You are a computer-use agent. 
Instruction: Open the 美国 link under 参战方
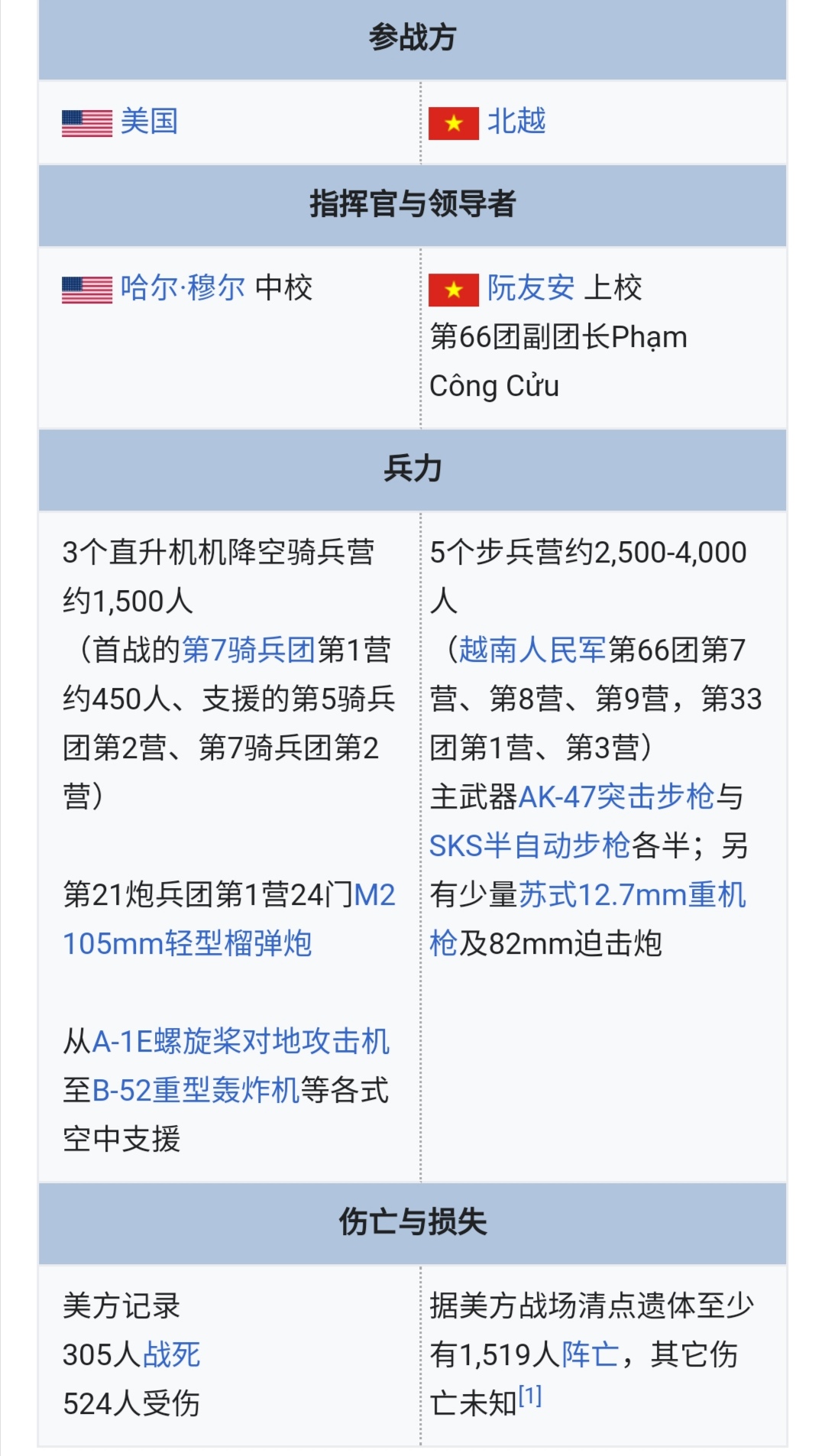click(149, 122)
